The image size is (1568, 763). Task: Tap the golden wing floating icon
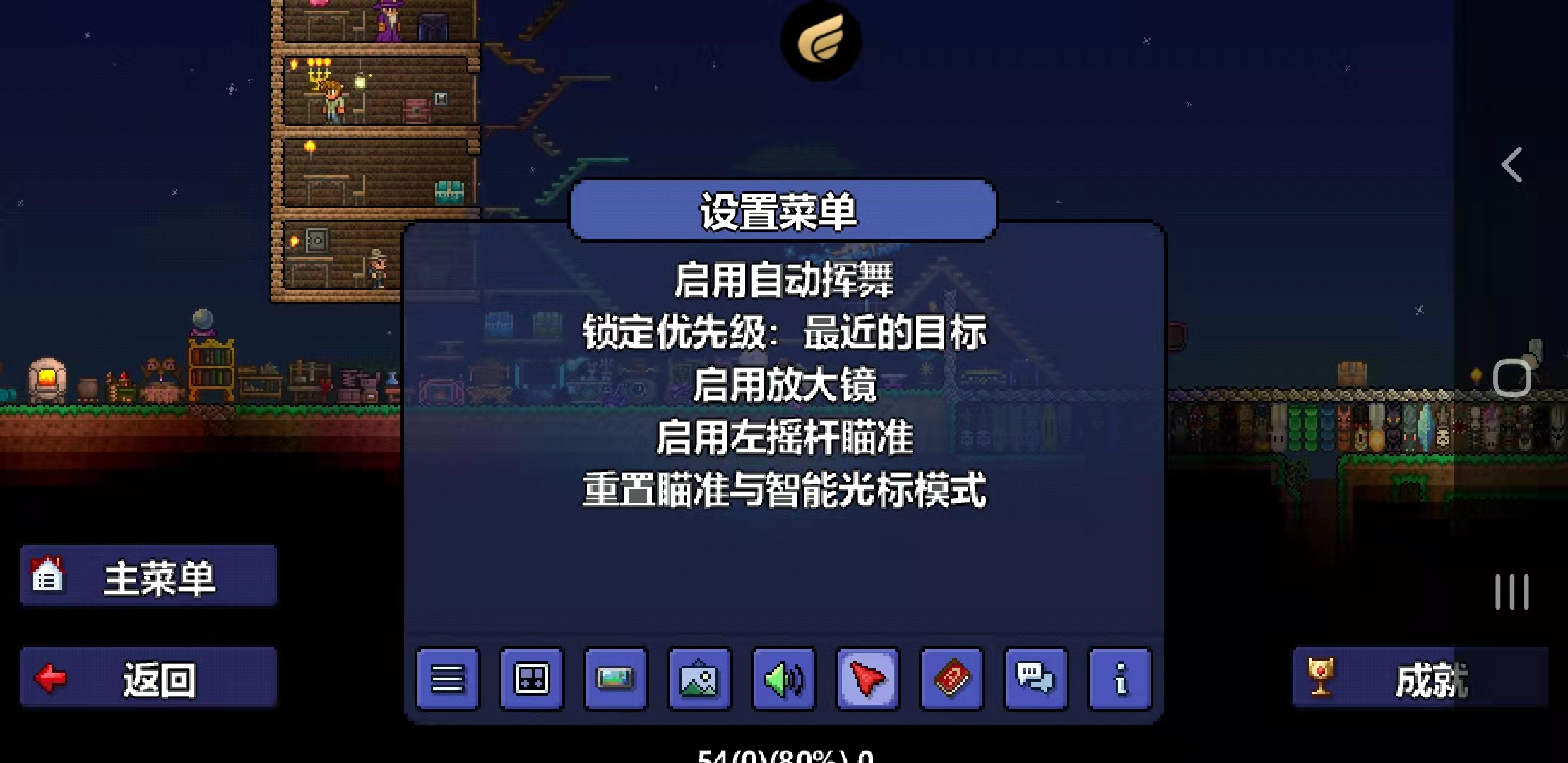pyautogui.click(x=821, y=41)
